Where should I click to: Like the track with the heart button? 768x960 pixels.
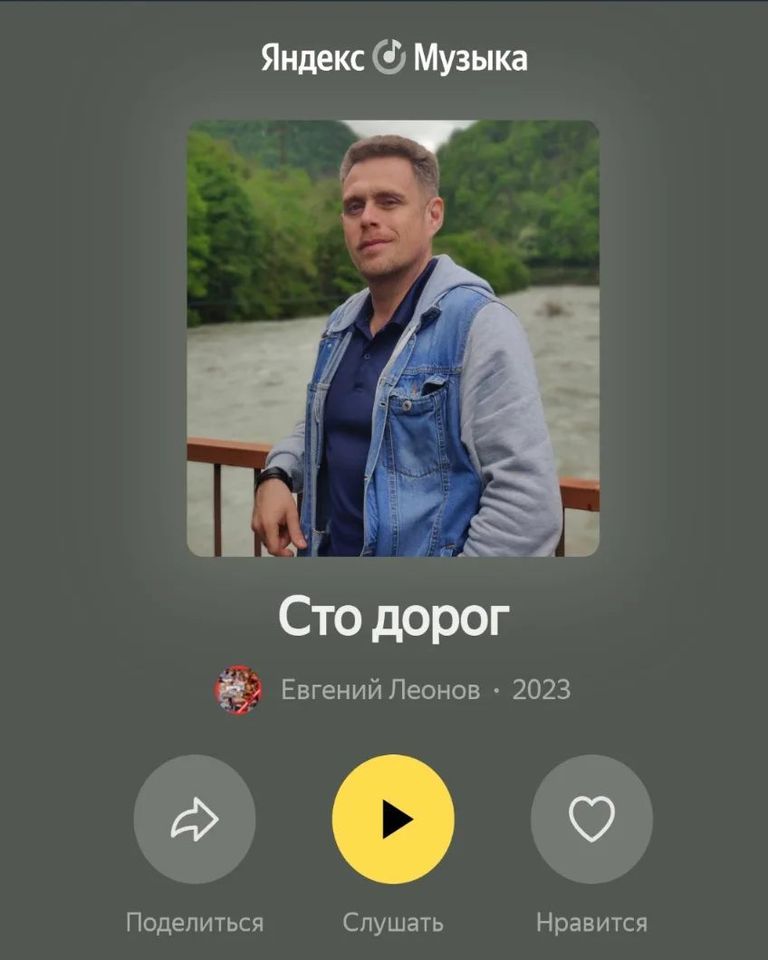click(x=591, y=819)
